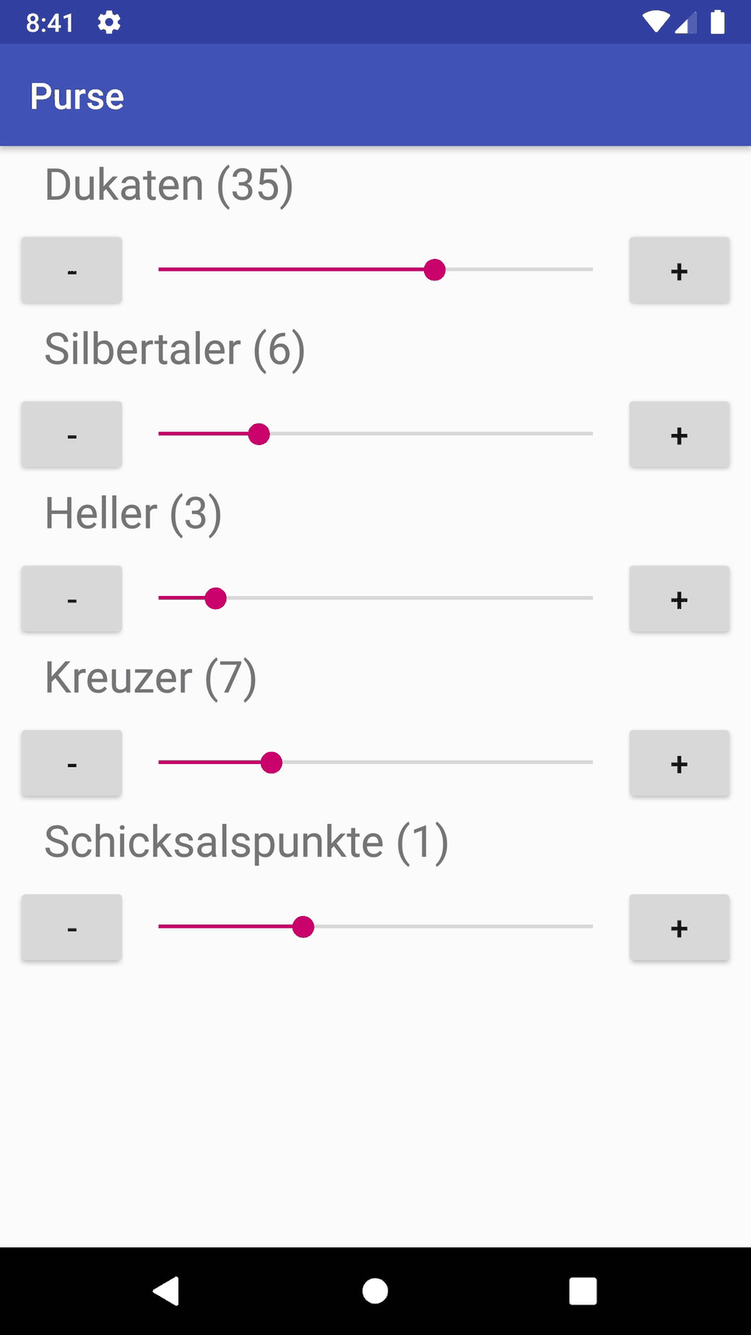
Task: Decrease Schicksalspunkte with the minus button
Action: pyautogui.click(x=72, y=927)
